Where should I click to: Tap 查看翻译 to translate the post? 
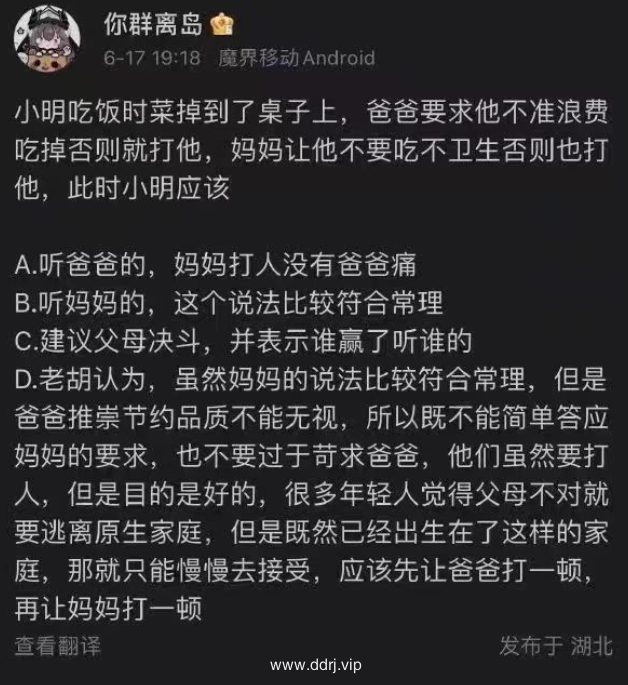[59, 647]
